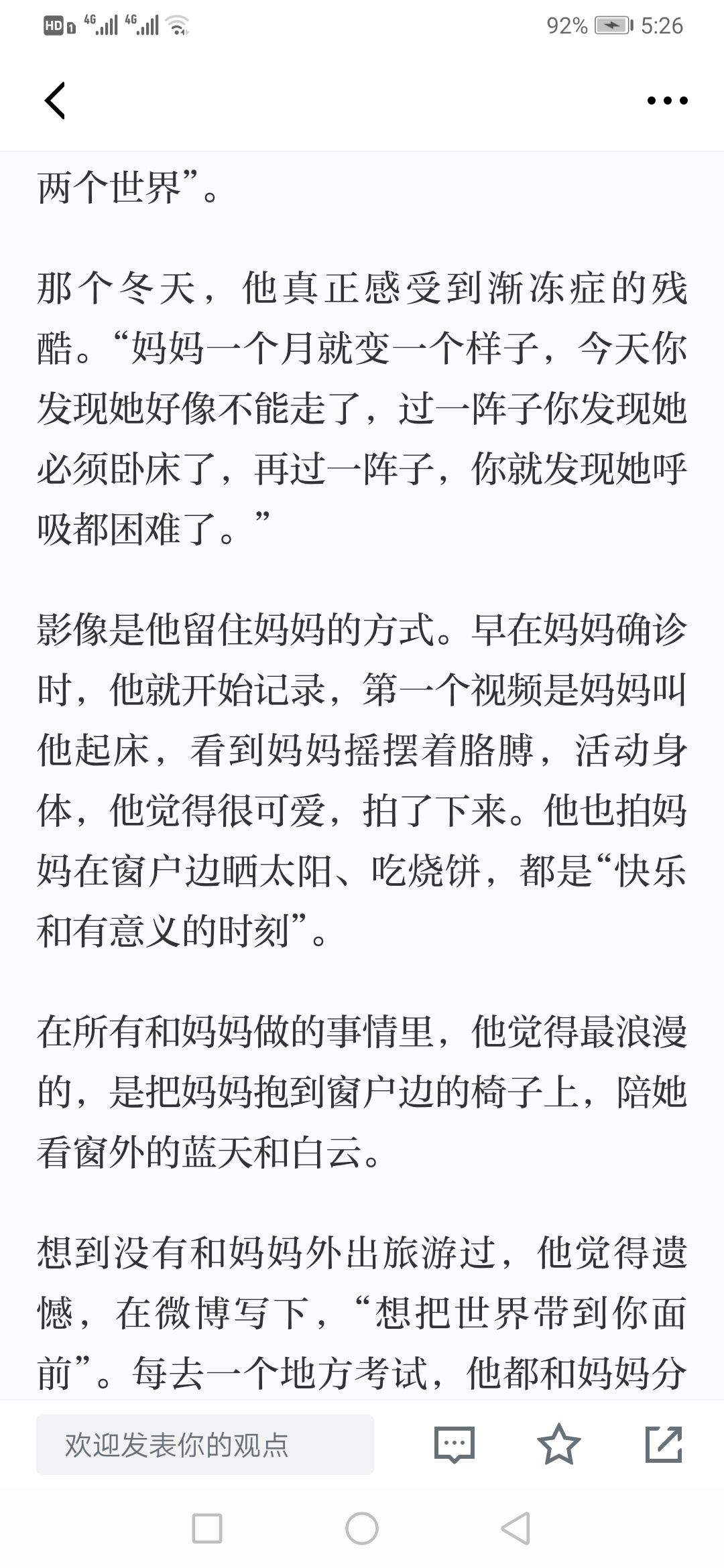Open the three-dot overflow menu

point(667,101)
